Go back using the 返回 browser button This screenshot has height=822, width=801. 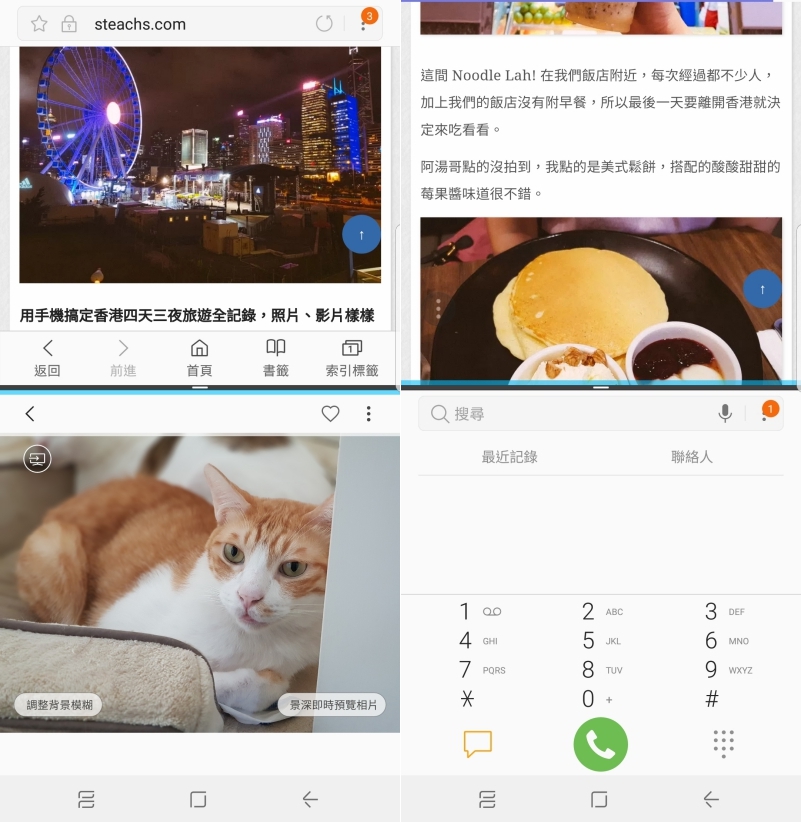pyautogui.click(x=47, y=357)
